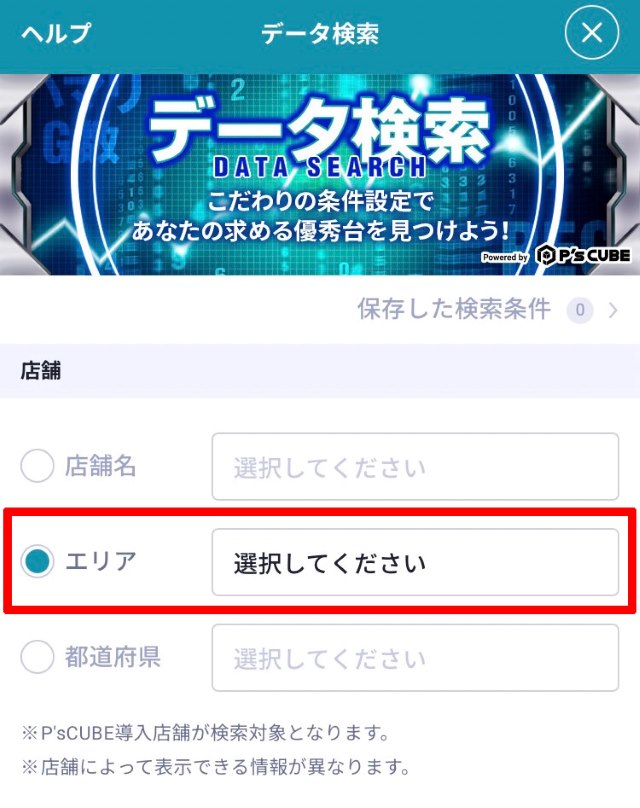Image resolution: width=640 pixels, height=808 pixels.
Task: Select the 都道府県 radio button
Action: tap(37, 657)
